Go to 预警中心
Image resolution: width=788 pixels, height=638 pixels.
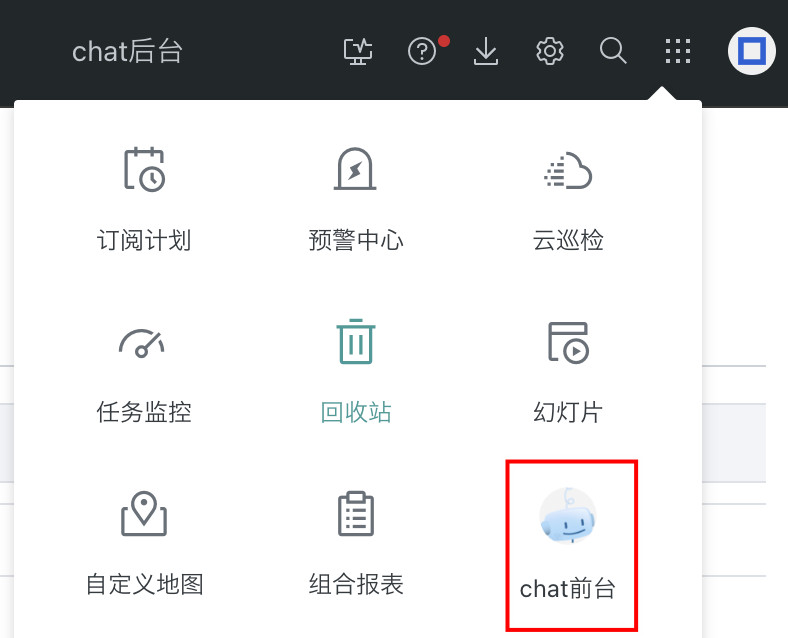(x=356, y=198)
